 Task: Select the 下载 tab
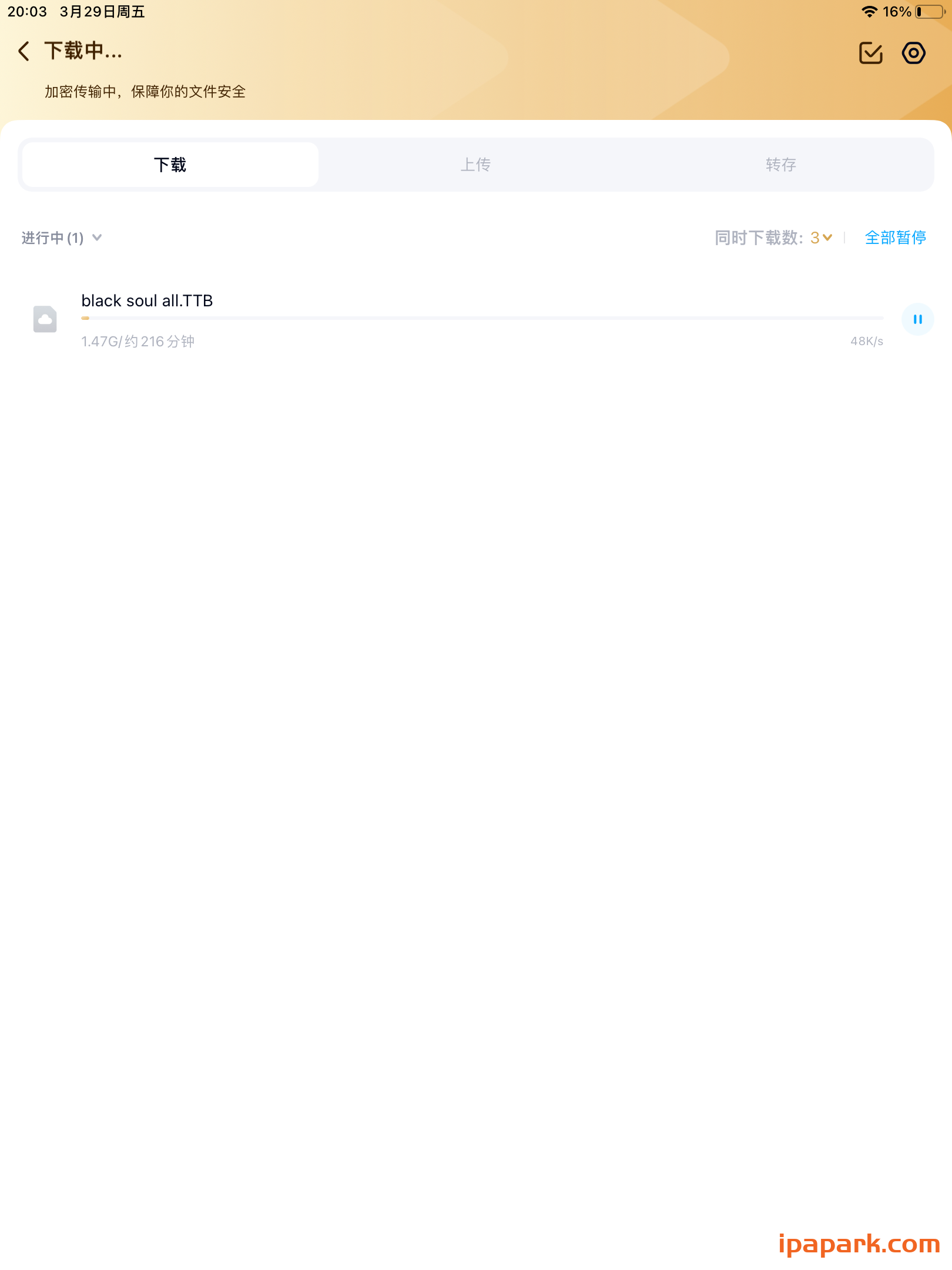[x=169, y=165]
